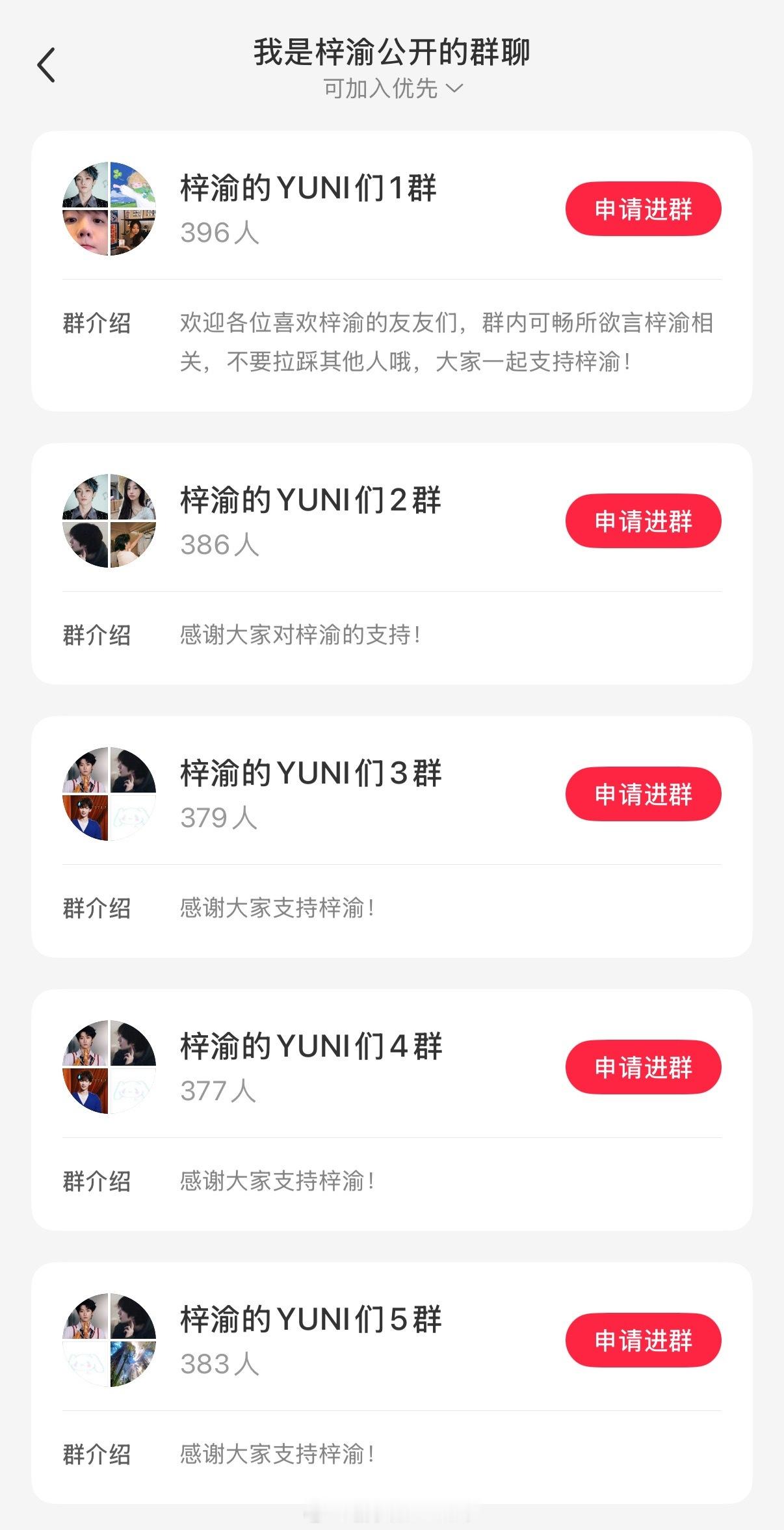Open the 可加入优先 sort dropdown
784x1530 pixels.
point(392,88)
